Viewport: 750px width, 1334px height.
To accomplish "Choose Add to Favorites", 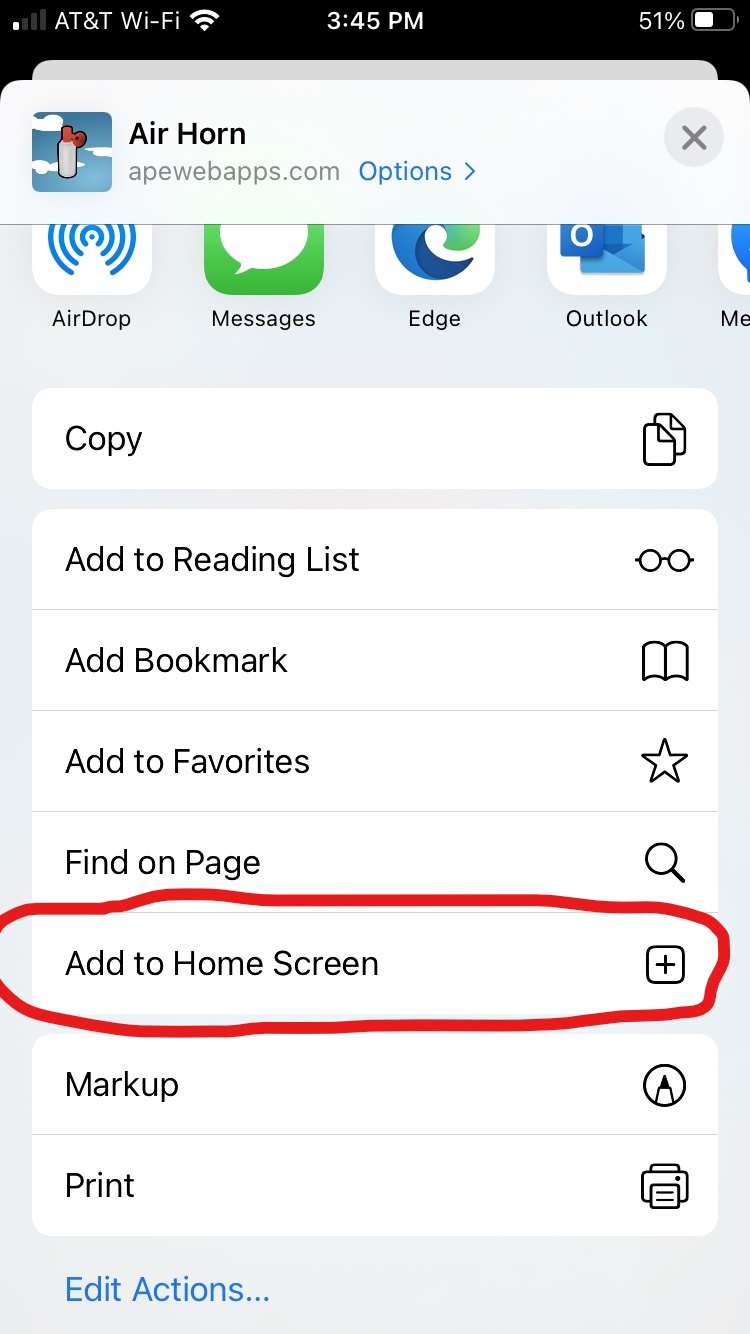I will tap(375, 762).
